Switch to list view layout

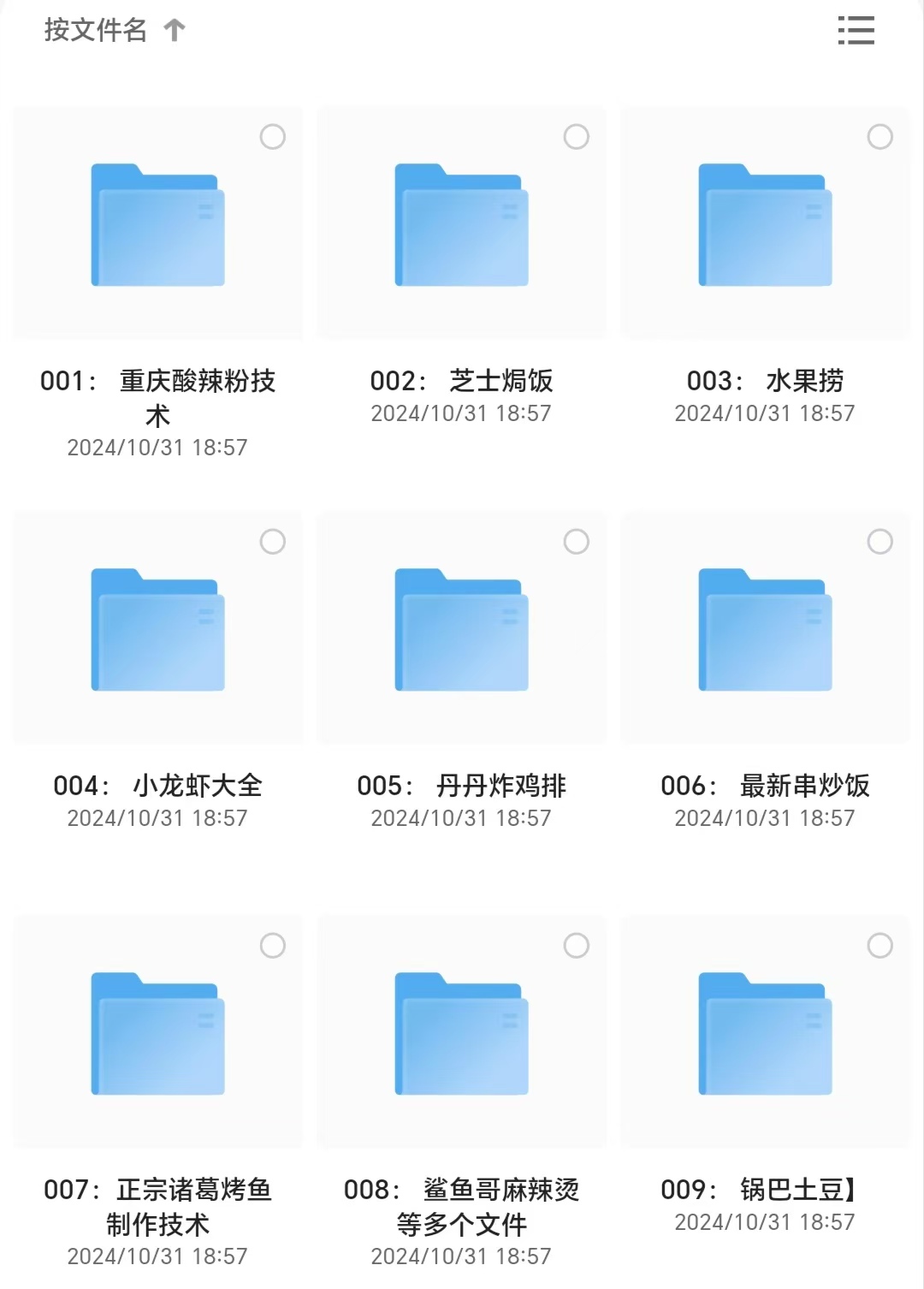856,31
